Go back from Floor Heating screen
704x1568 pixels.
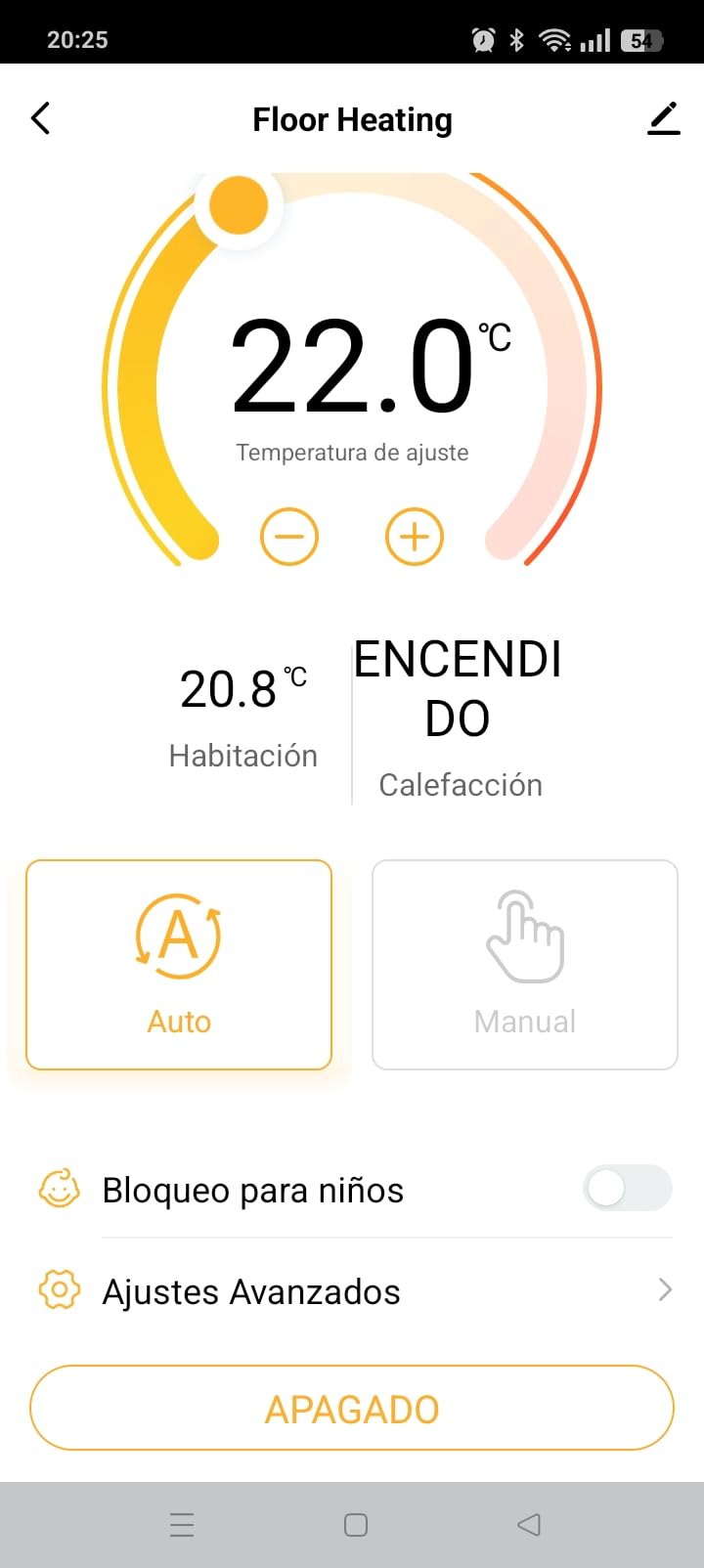click(41, 119)
